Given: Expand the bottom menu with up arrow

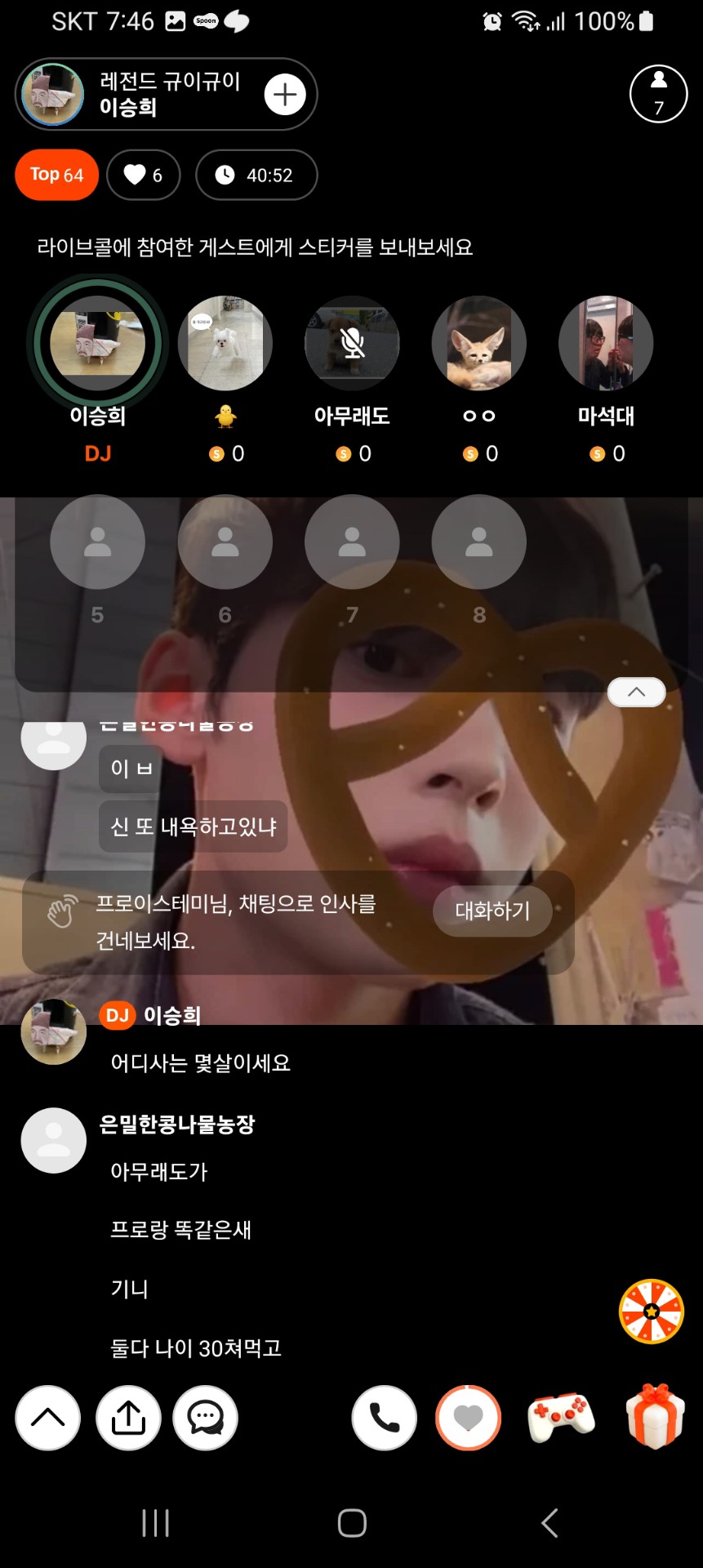Looking at the screenshot, I should (48, 1418).
